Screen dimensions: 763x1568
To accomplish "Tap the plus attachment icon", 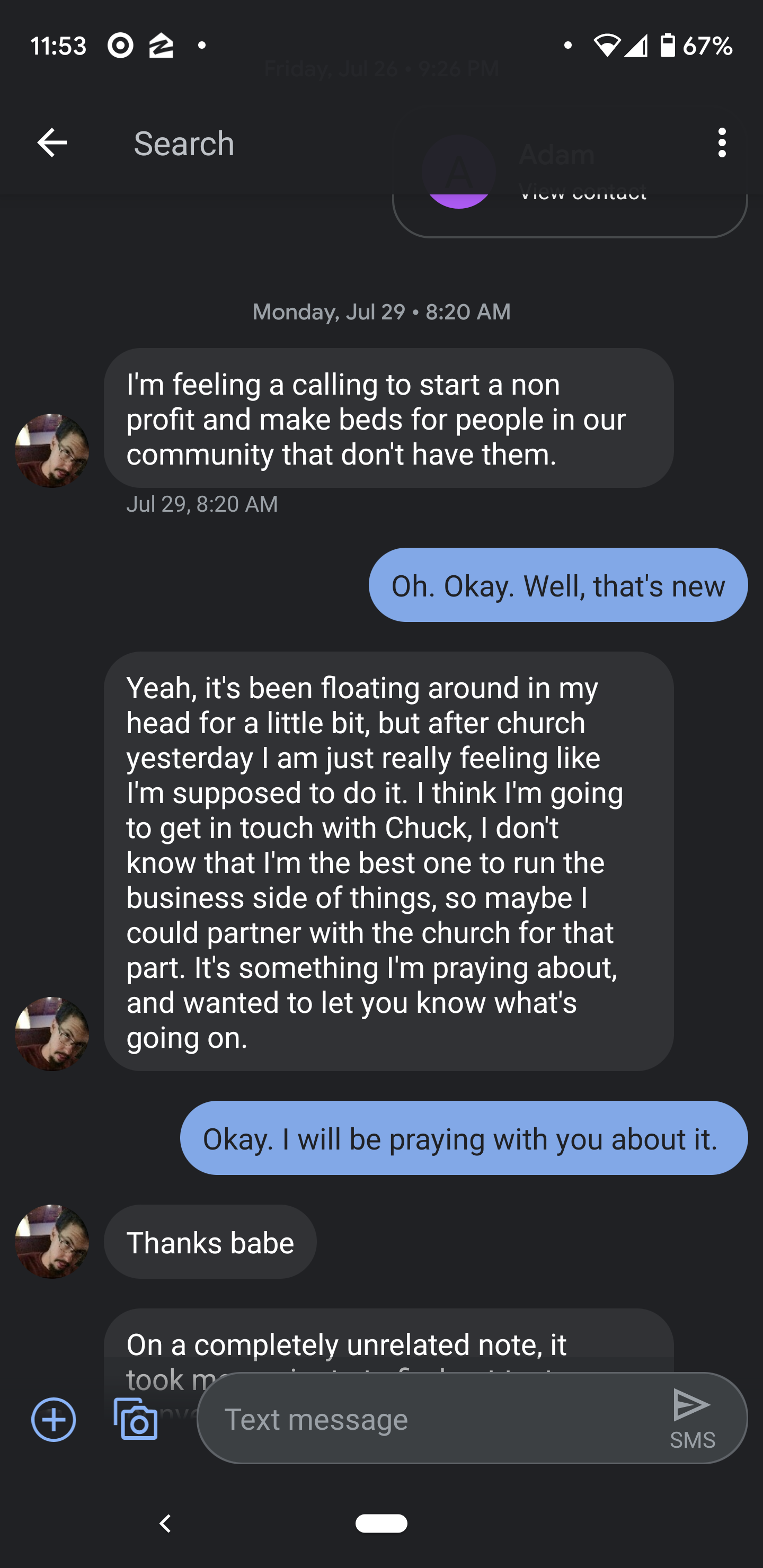I will 54,1420.
